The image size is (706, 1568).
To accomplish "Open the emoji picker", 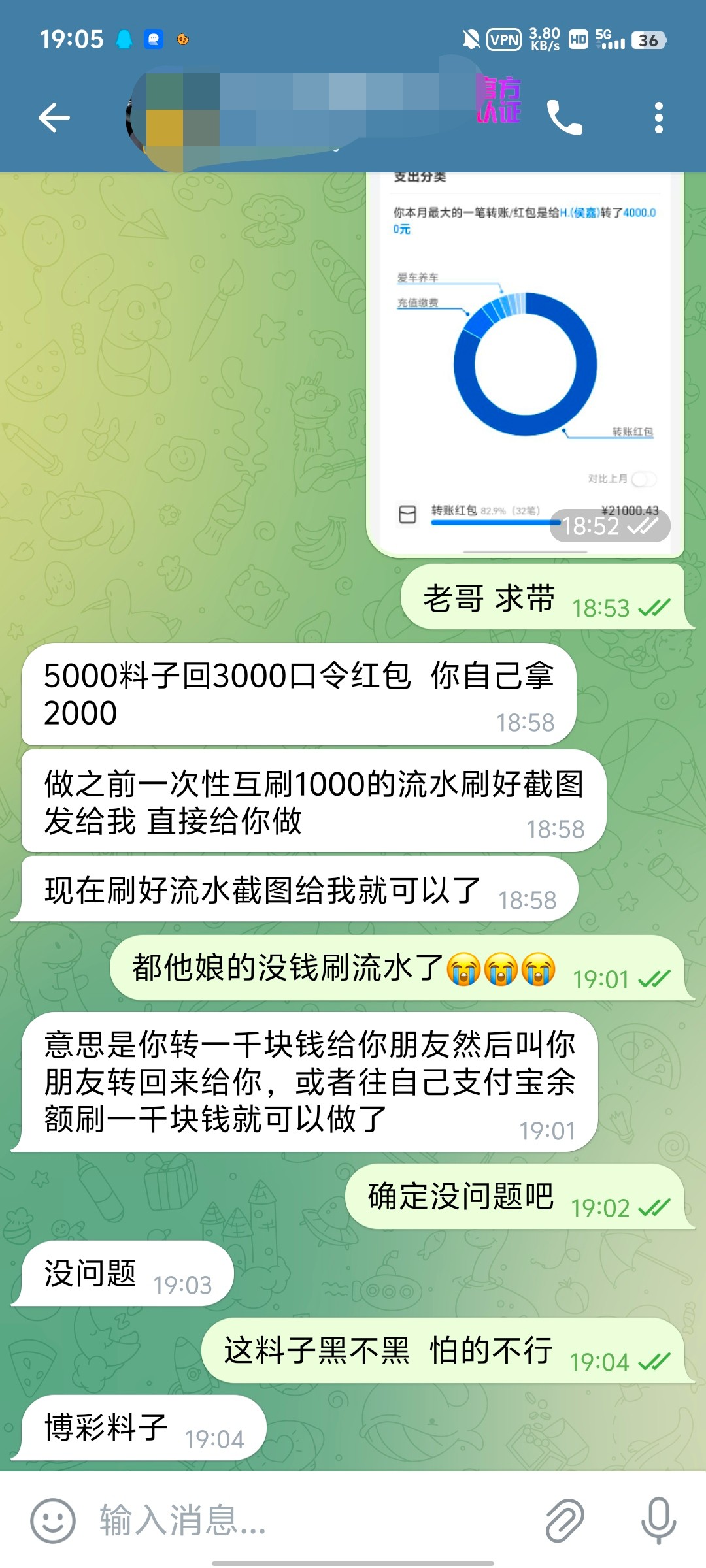I will click(53, 1520).
